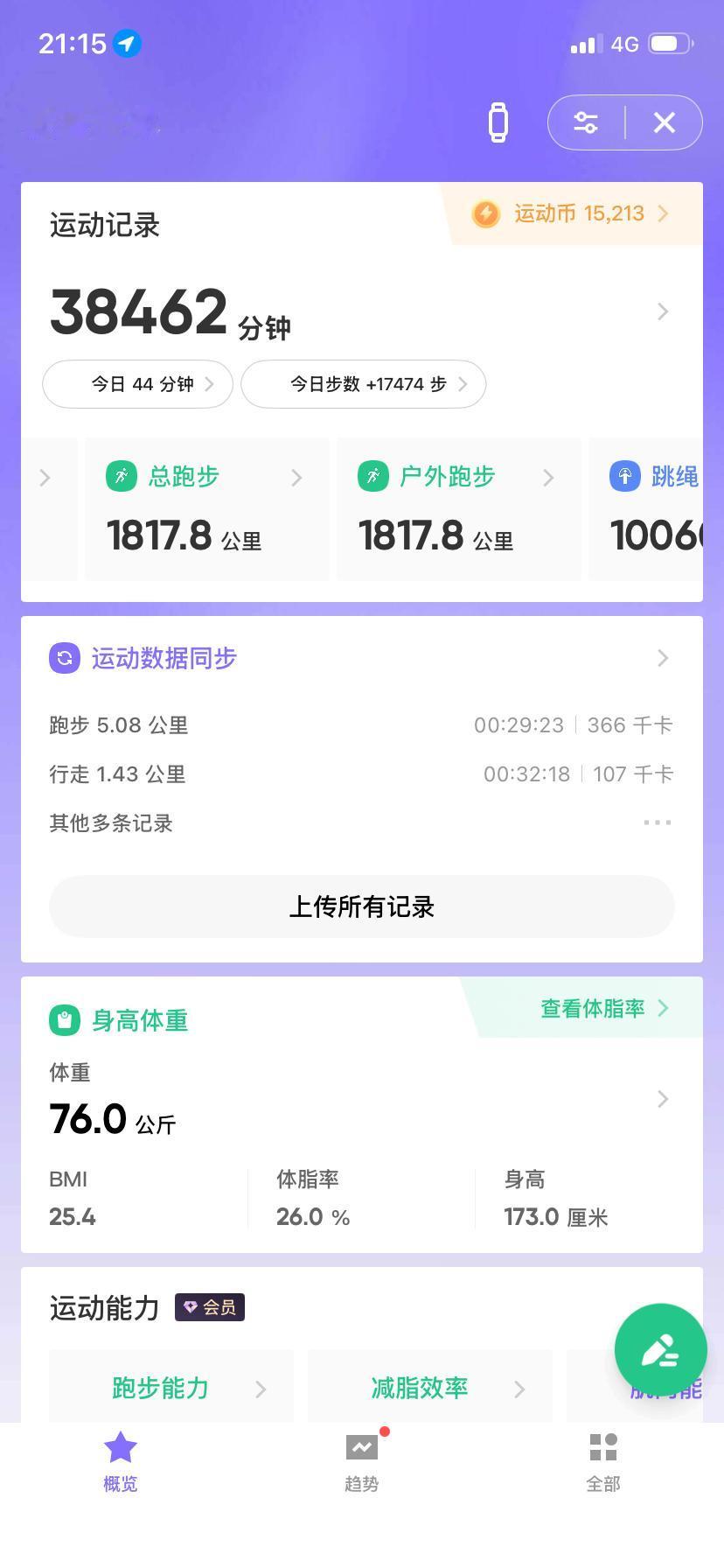Screen dimensions: 724x1568
Task: Open 体重 76.0 details via chevron
Action: [662, 1099]
